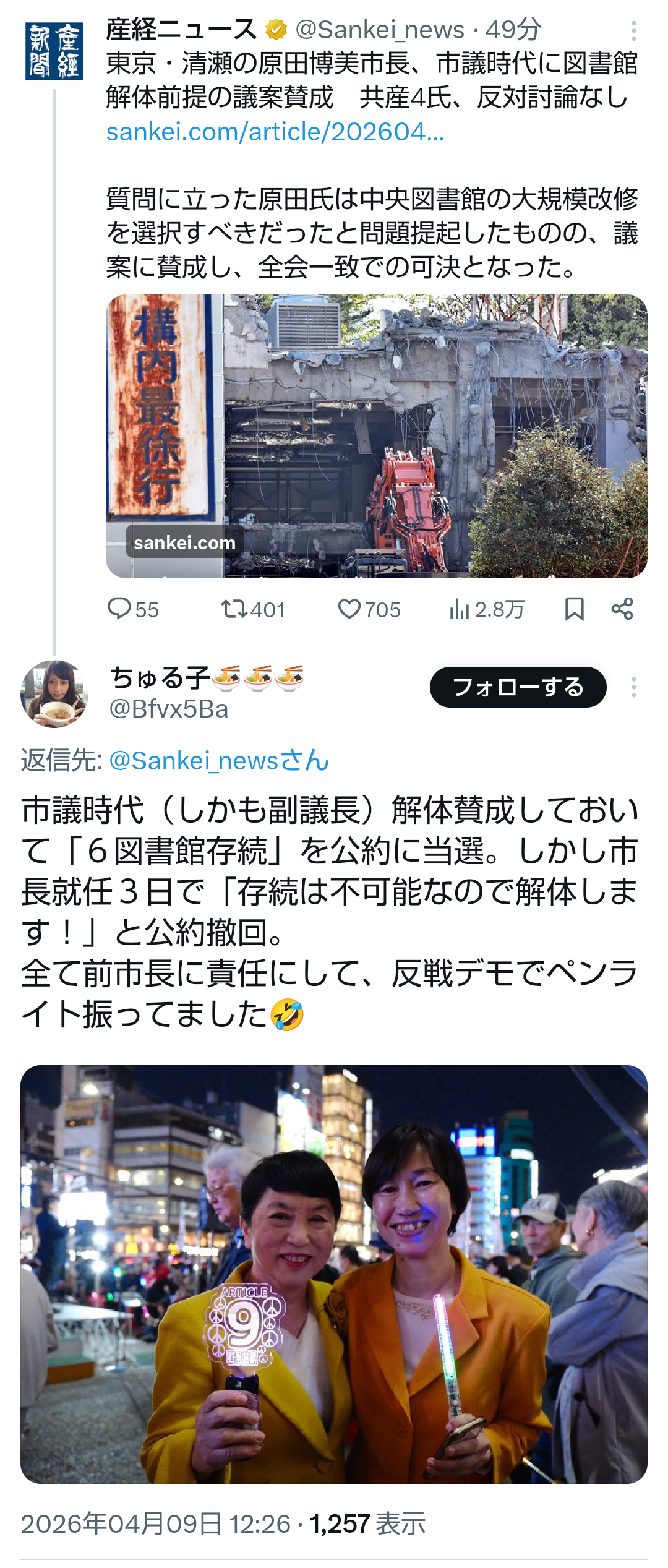
Task: Open the sankei.com/article link
Action: (275, 132)
